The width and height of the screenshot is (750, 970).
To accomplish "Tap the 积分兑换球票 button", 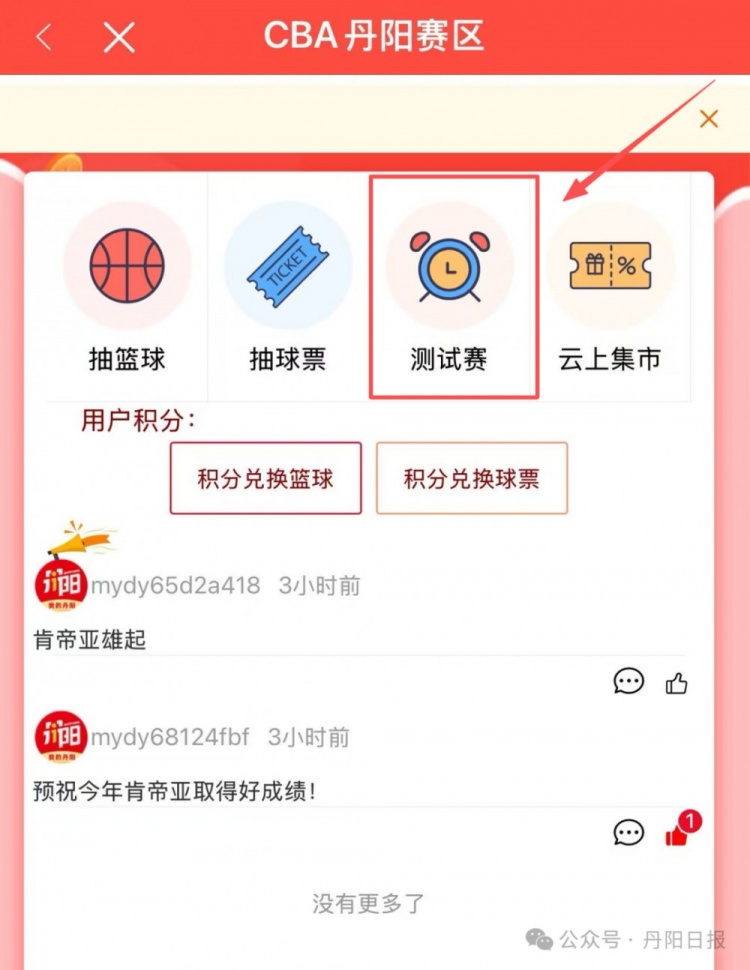I will pyautogui.click(x=471, y=478).
